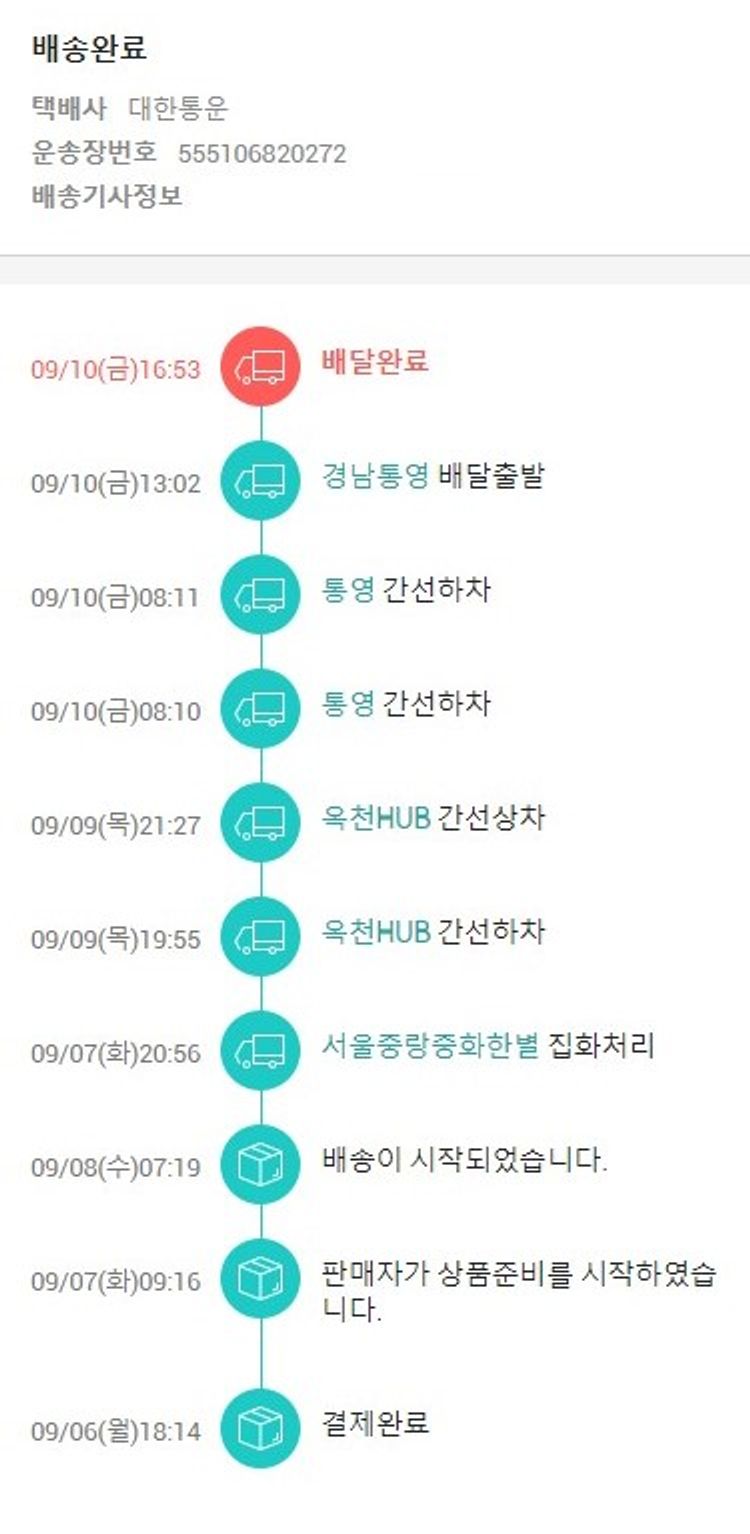Open 옥천HUB link beside 간선하차

(x=376, y=932)
